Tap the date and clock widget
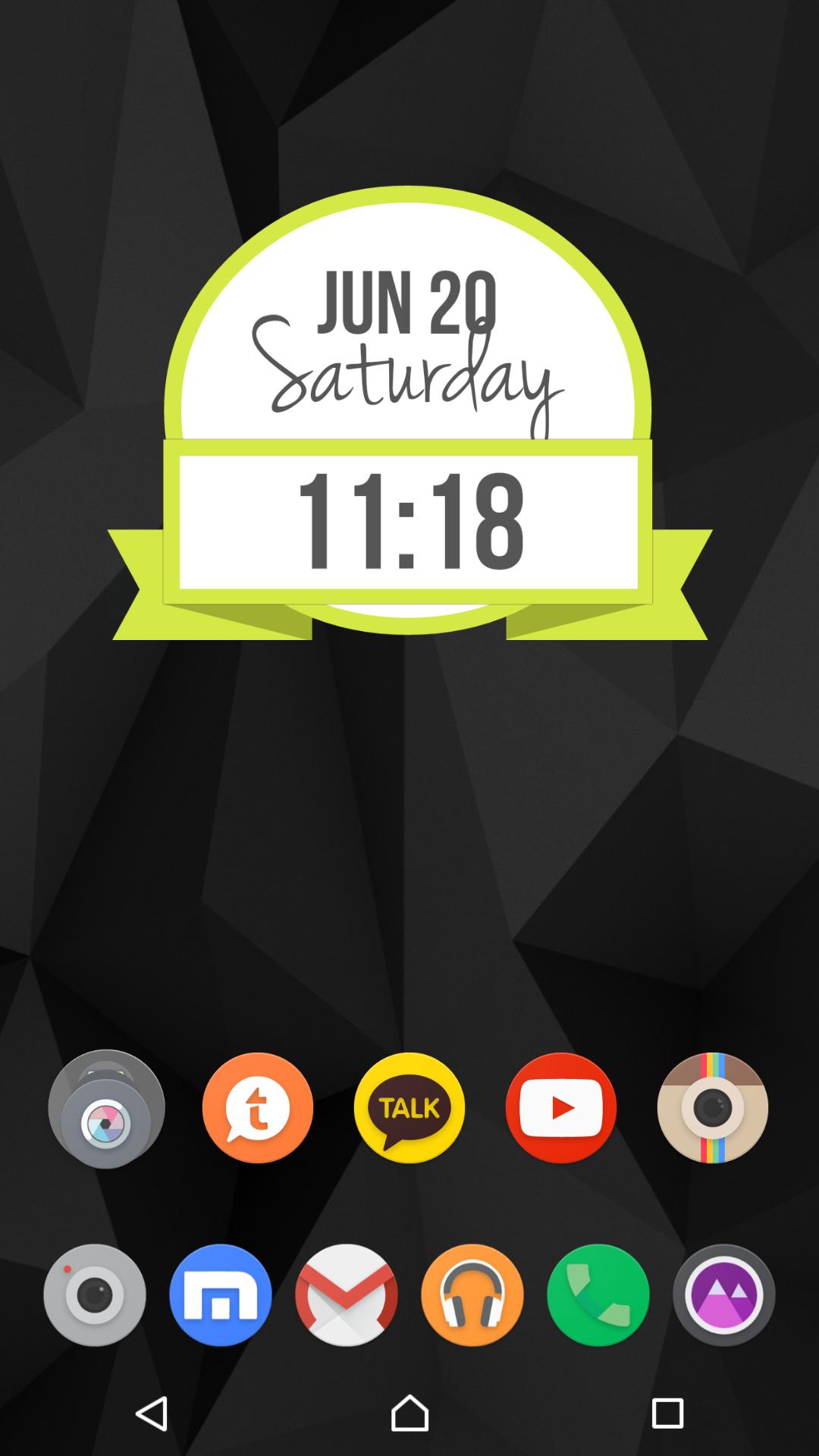Image resolution: width=819 pixels, height=1456 pixels. 409,413
